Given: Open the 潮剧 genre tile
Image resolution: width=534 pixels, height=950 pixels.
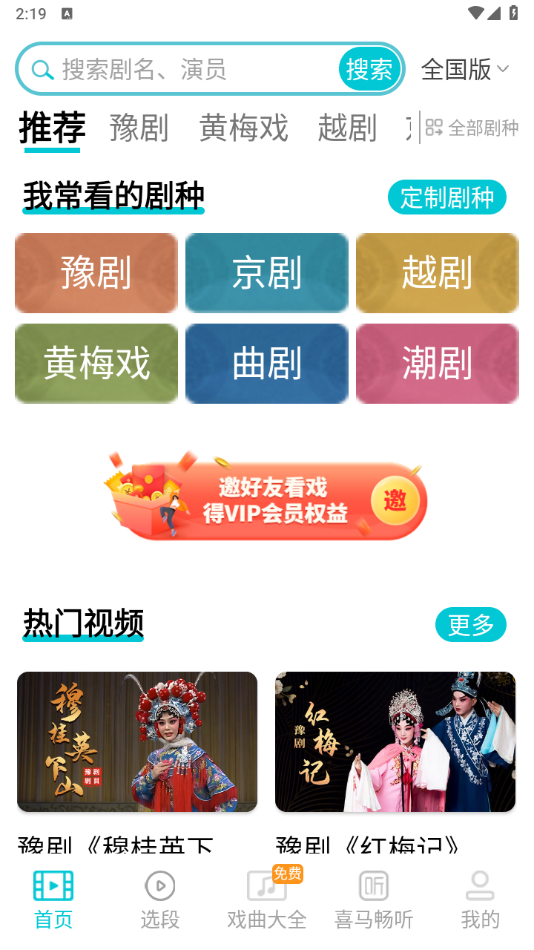Looking at the screenshot, I should [437, 364].
